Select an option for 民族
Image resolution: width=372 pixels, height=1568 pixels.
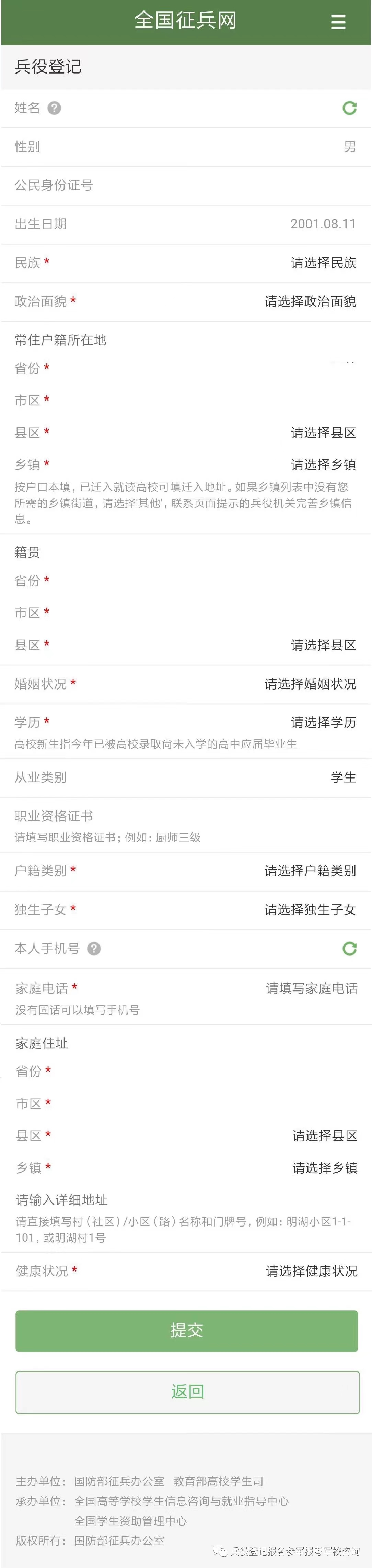323,263
